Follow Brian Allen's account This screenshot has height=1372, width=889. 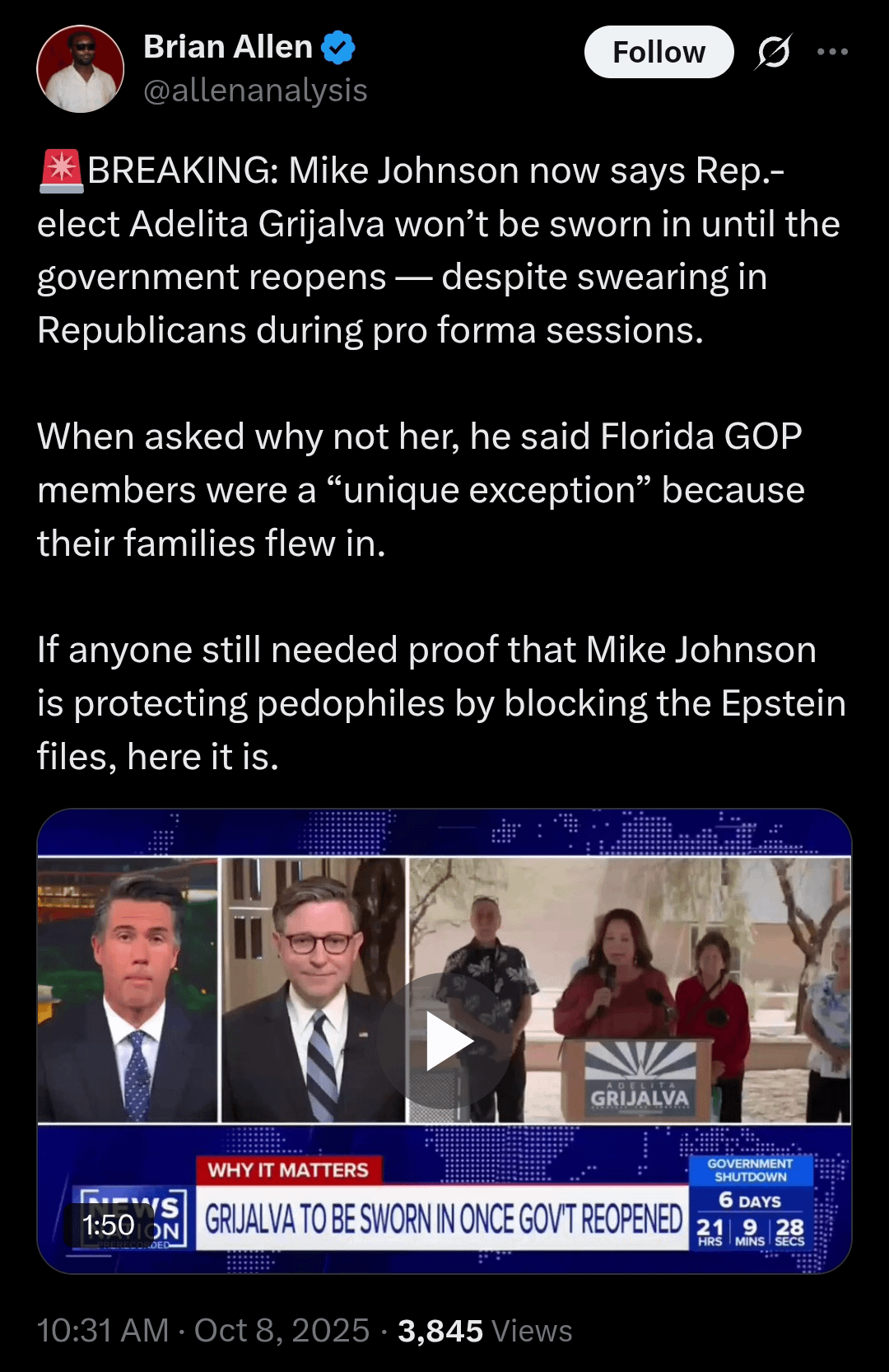pyautogui.click(x=659, y=52)
